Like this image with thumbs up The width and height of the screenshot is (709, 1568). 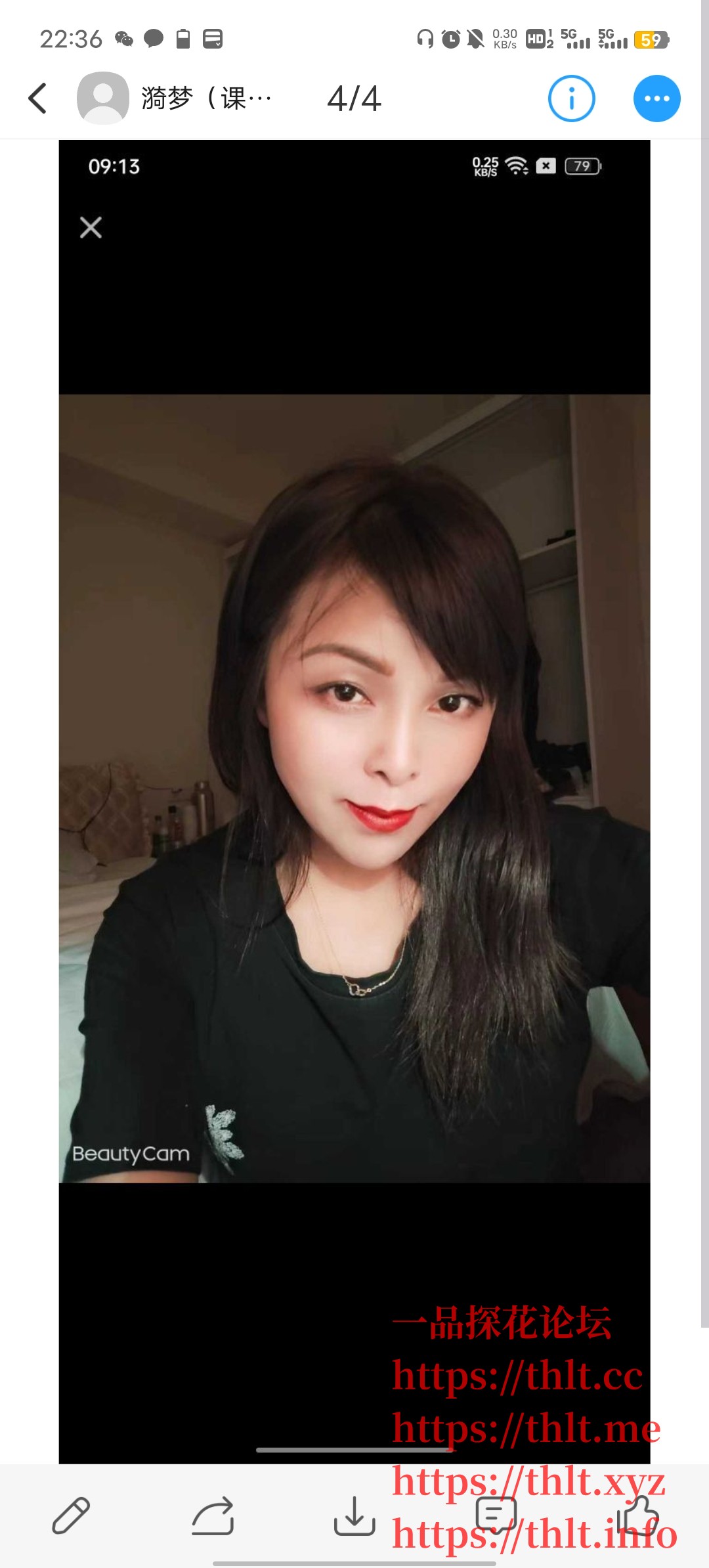[638, 1514]
